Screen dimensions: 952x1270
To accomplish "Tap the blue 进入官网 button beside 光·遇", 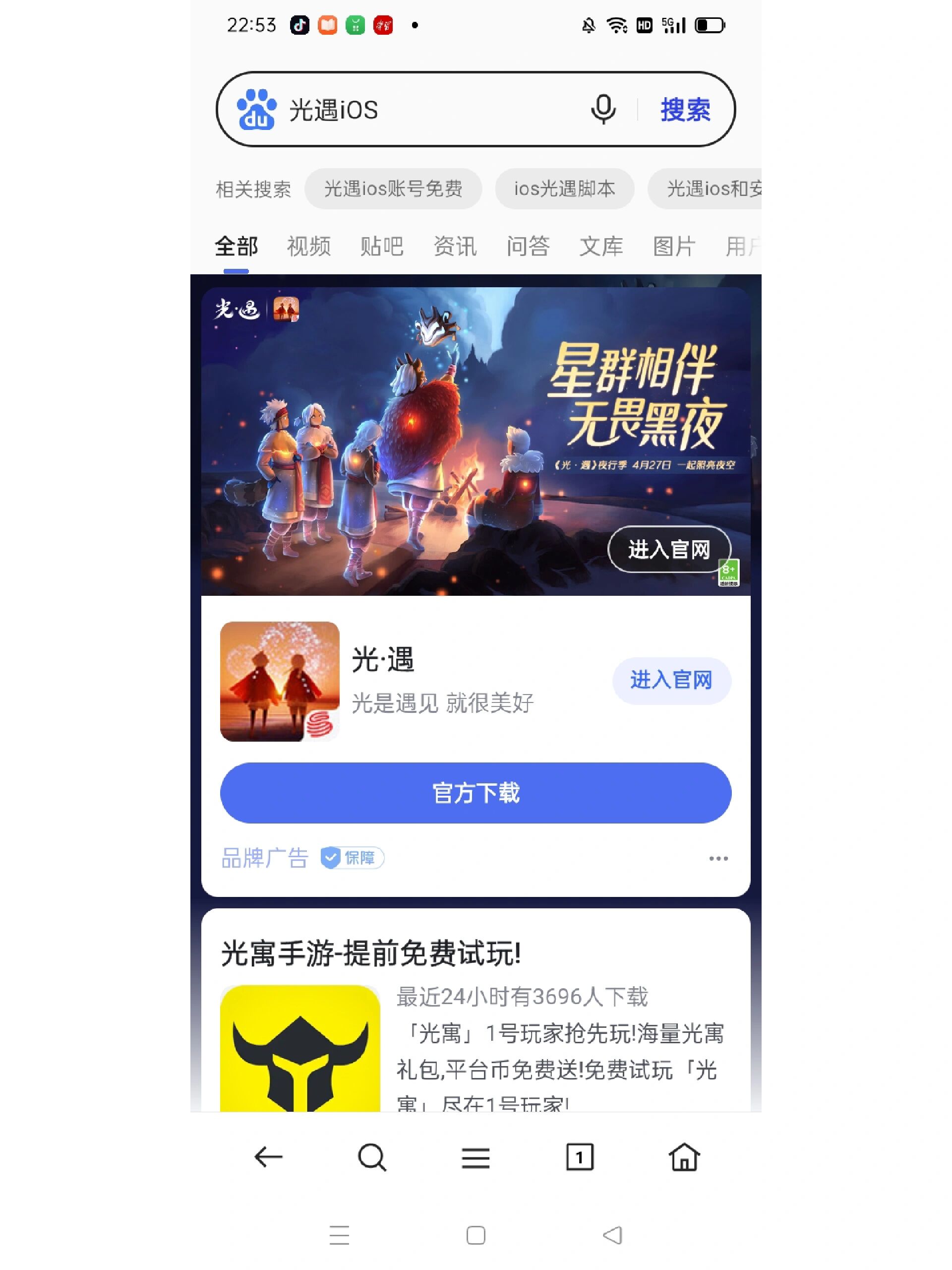I will [x=671, y=680].
